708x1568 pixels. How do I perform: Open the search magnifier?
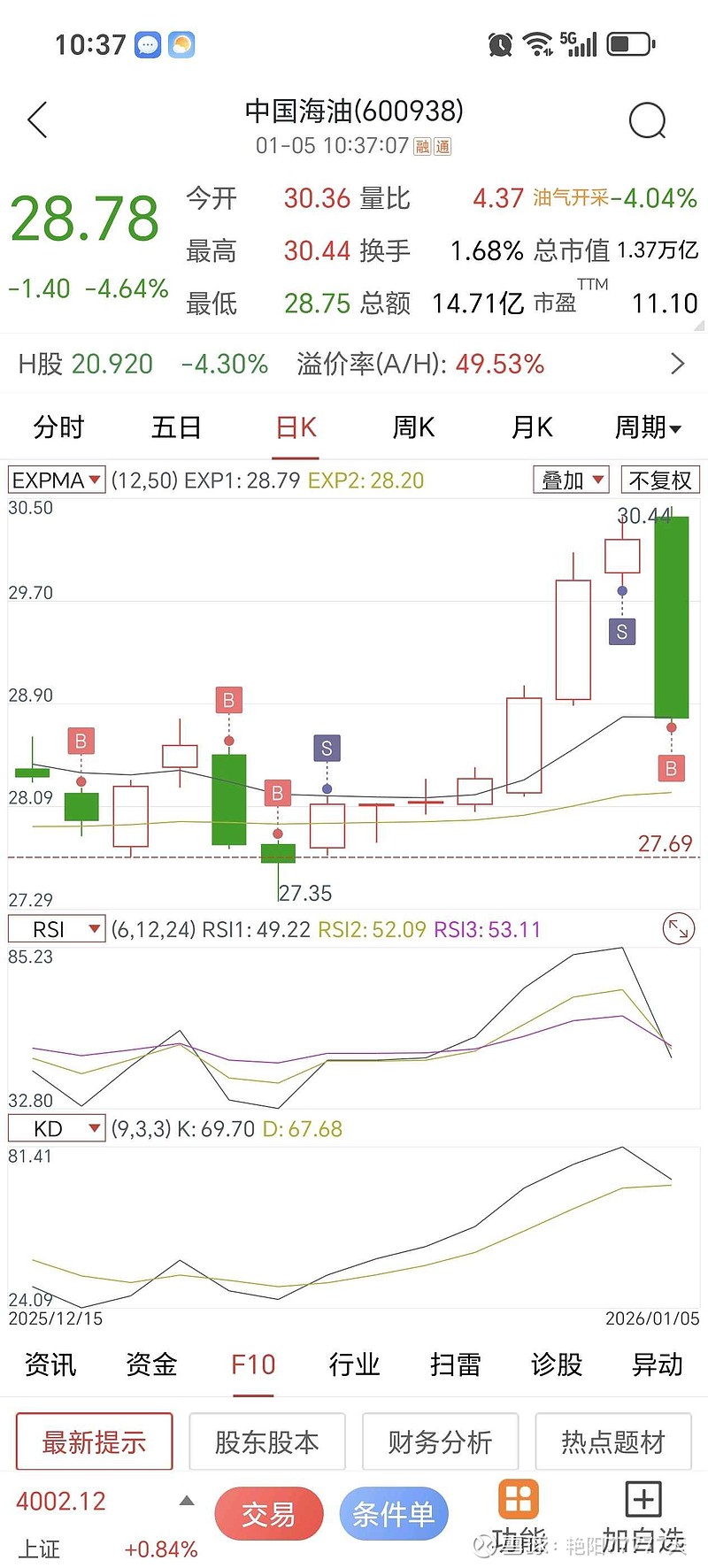[x=647, y=119]
